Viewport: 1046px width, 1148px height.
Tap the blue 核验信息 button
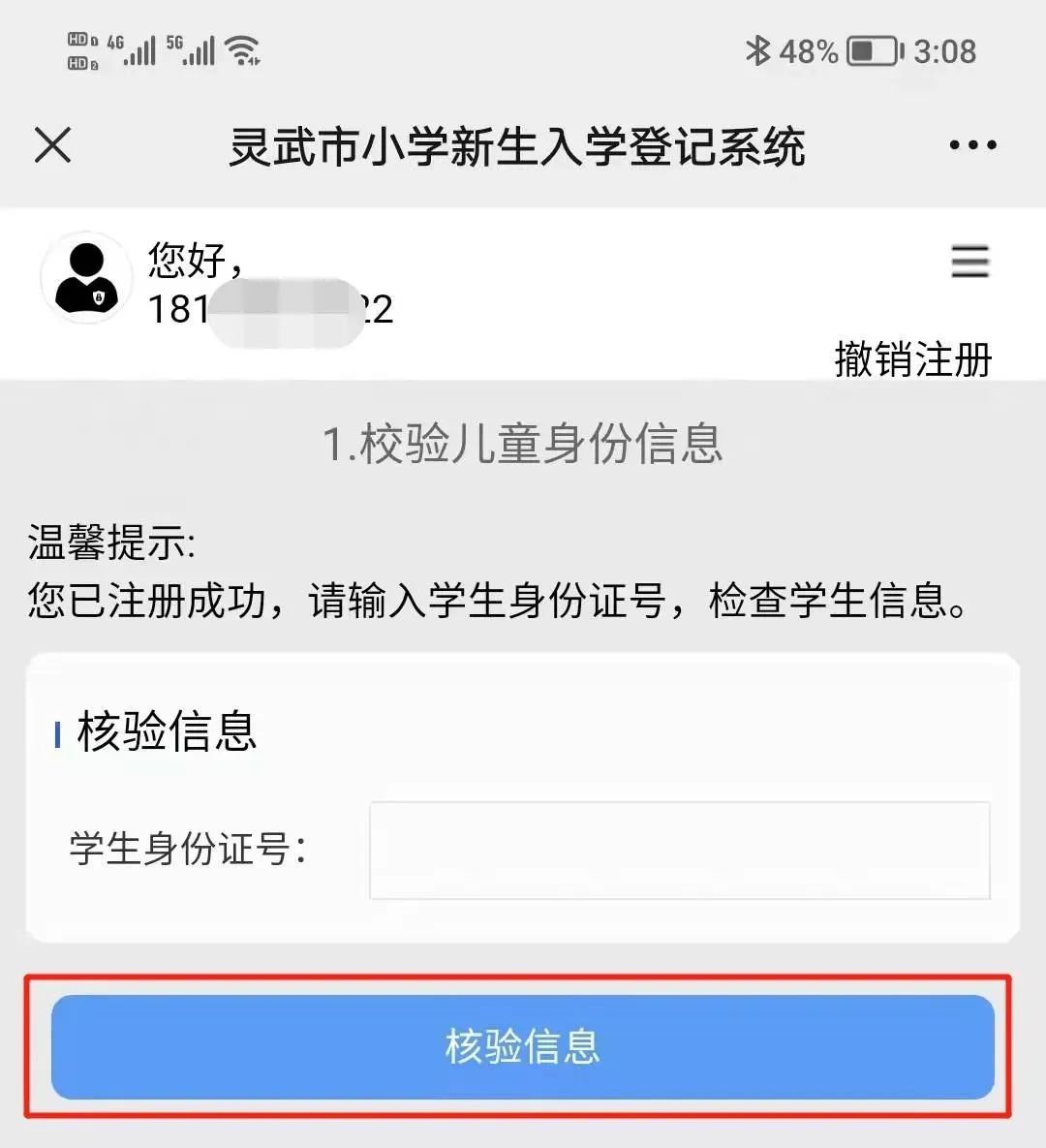coord(523,1047)
